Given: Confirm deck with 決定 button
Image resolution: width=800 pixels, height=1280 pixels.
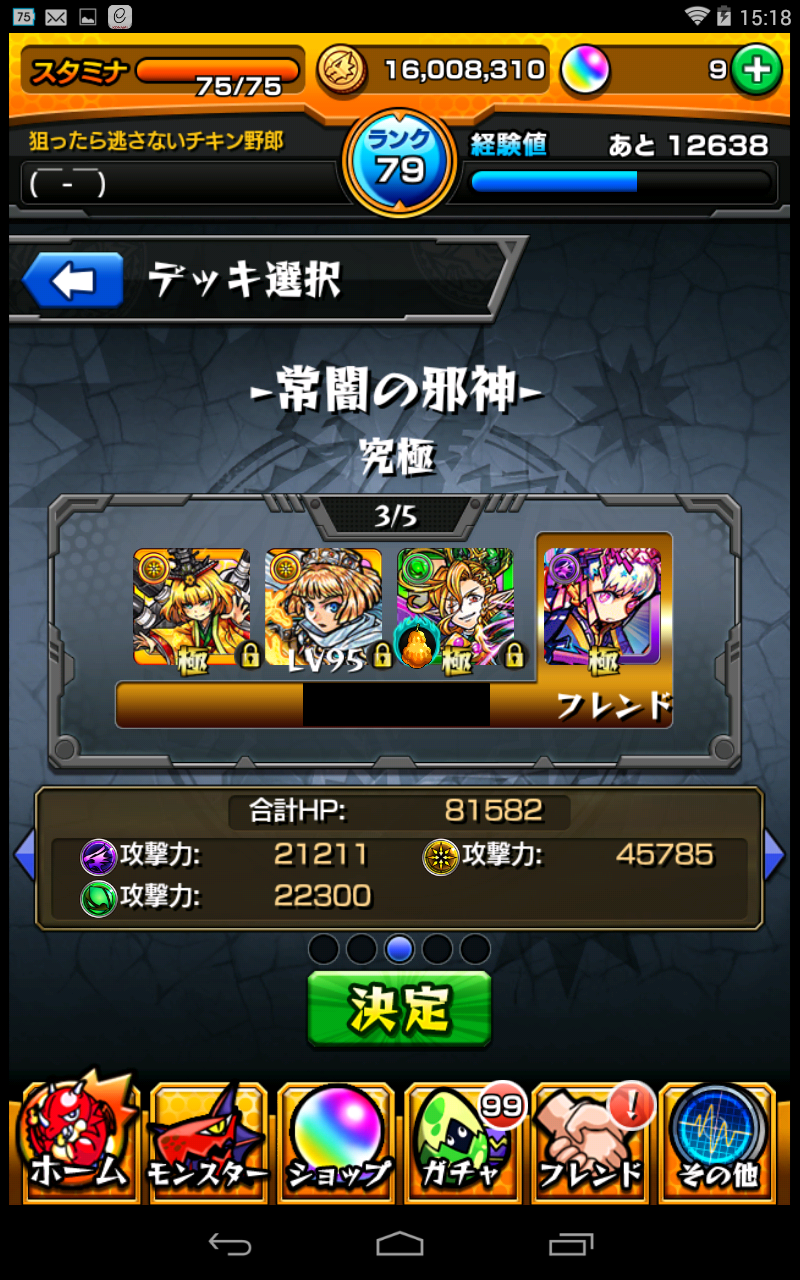Looking at the screenshot, I should [x=399, y=1010].
